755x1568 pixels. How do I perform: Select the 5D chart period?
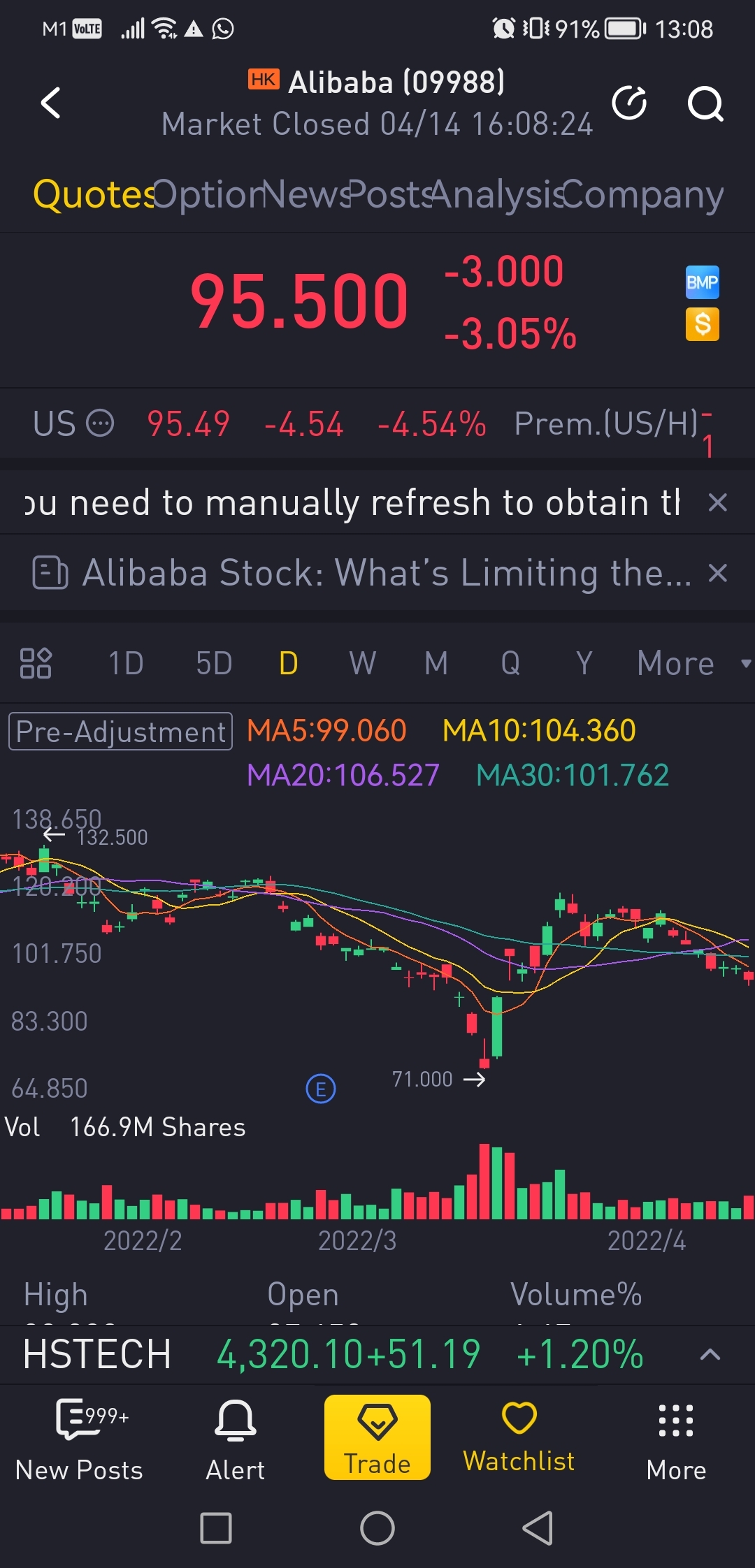214,663
